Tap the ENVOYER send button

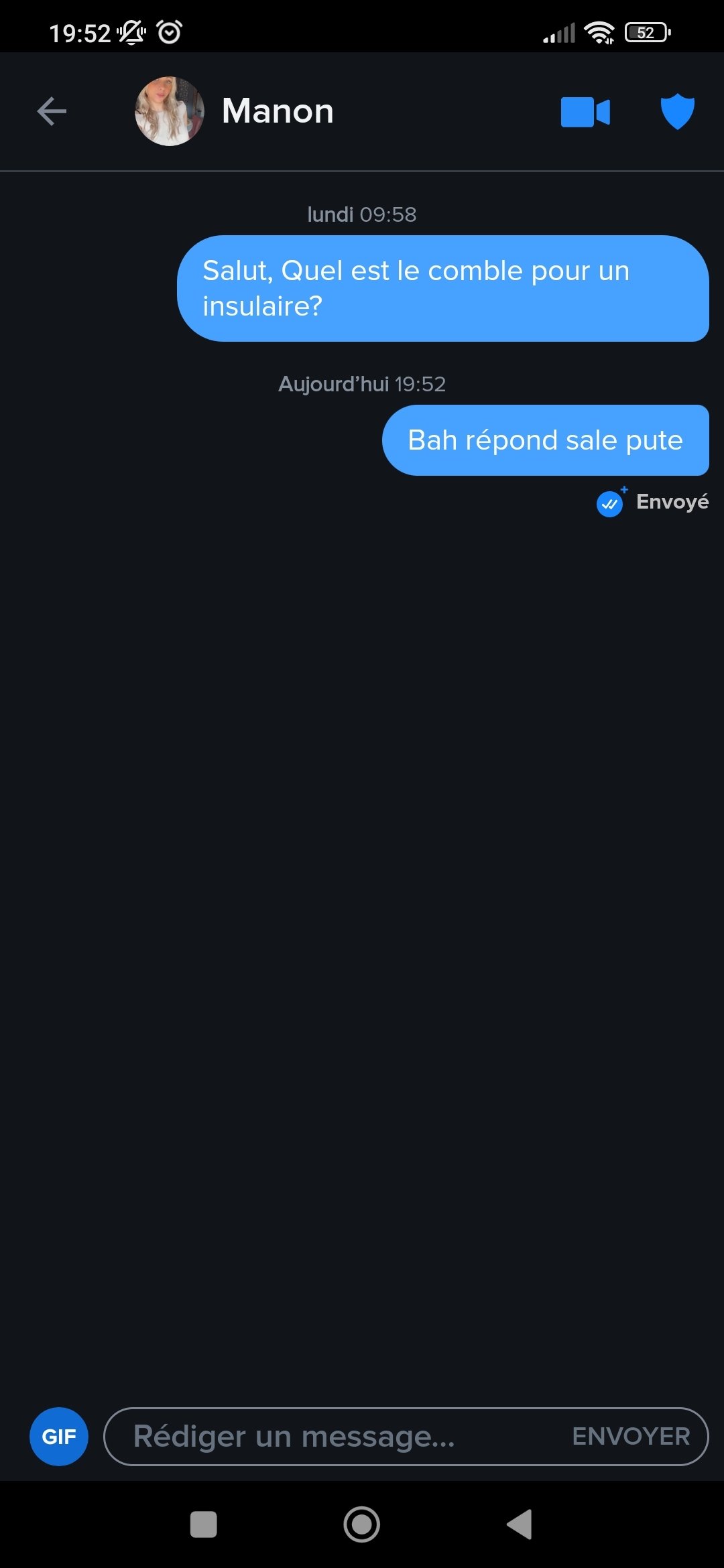631,1437
